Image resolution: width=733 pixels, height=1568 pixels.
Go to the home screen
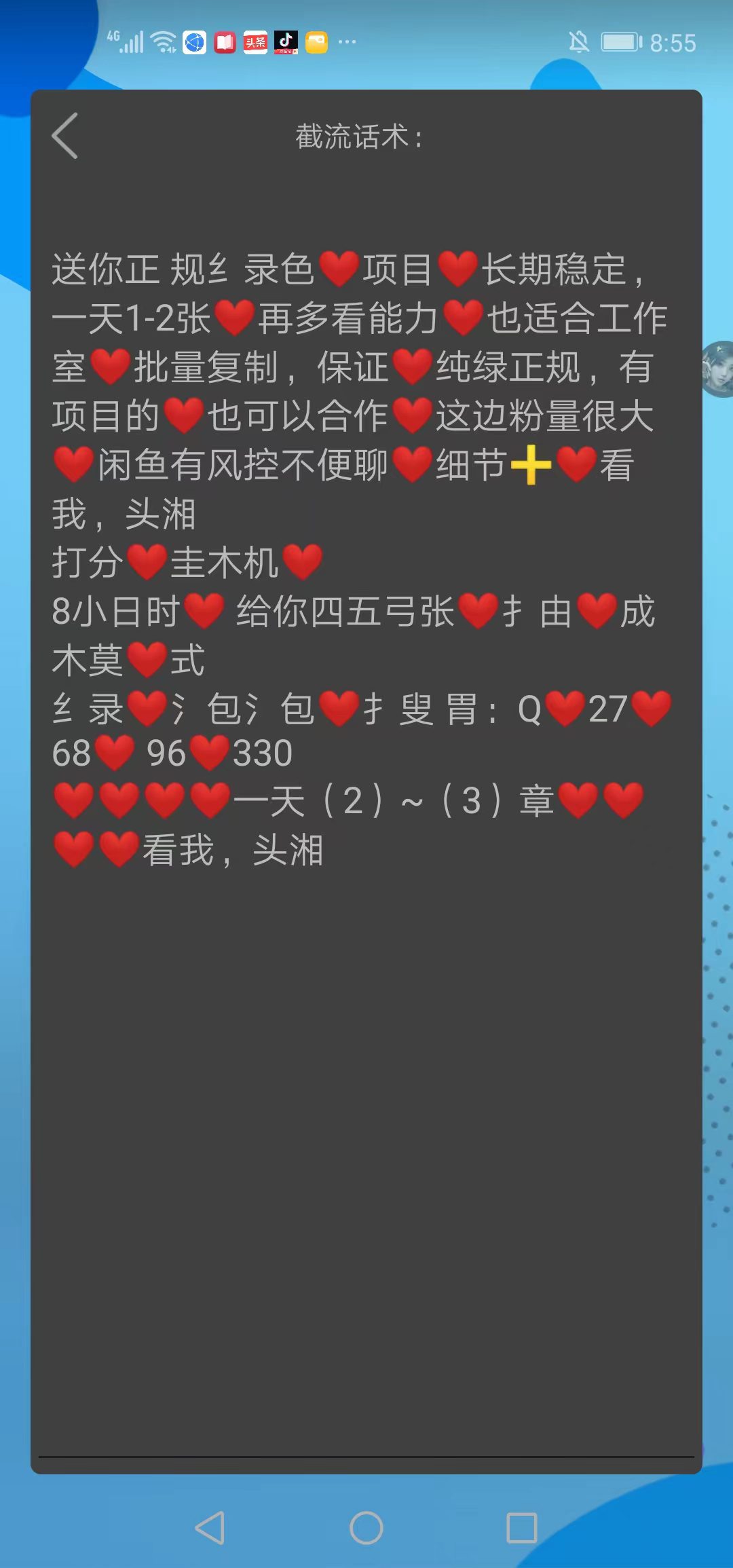(x=366, y=1527)
